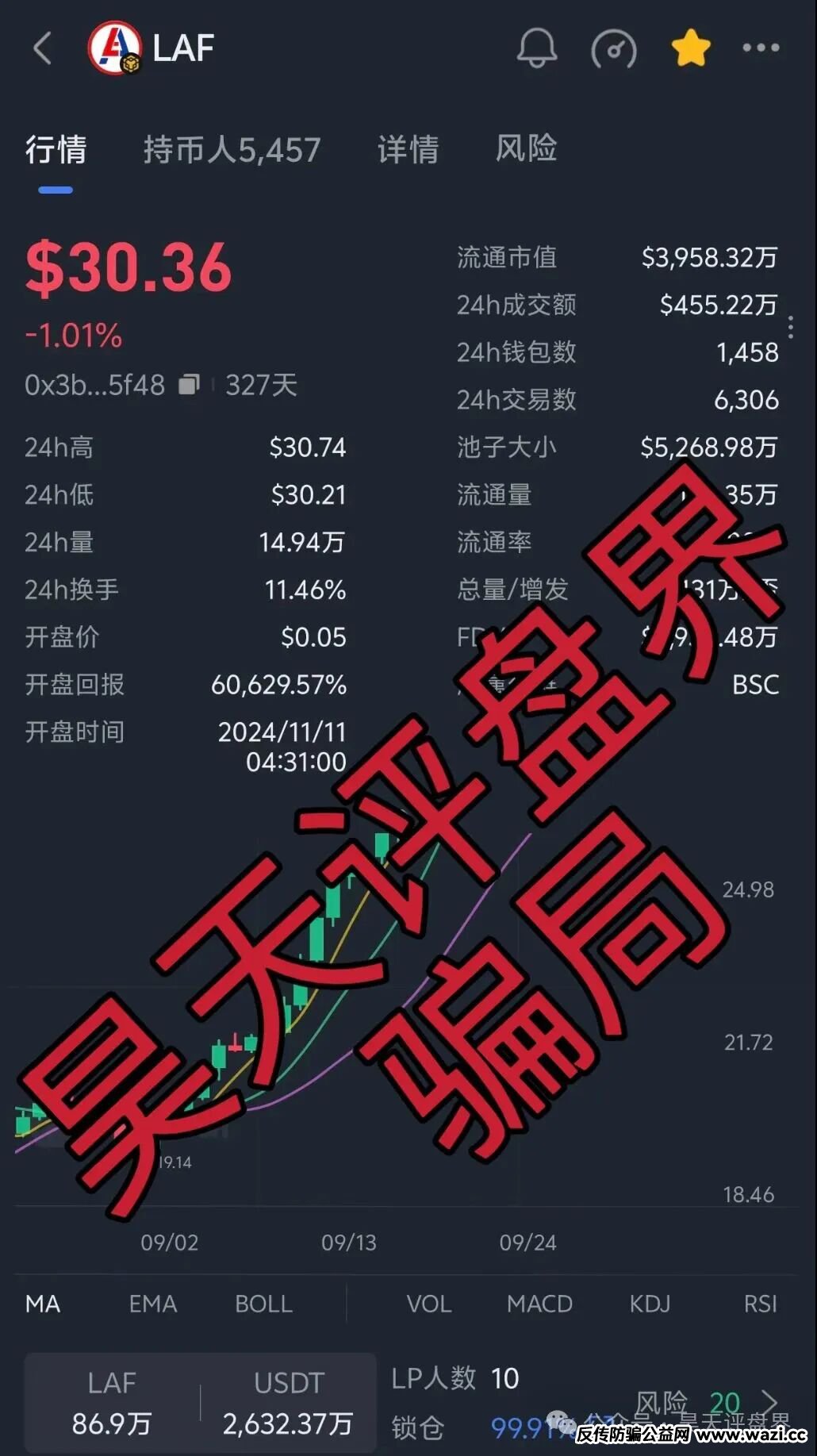Open the gauge meter icon
This screenshot has height=1456, width=817.
[x=614, y=49]
